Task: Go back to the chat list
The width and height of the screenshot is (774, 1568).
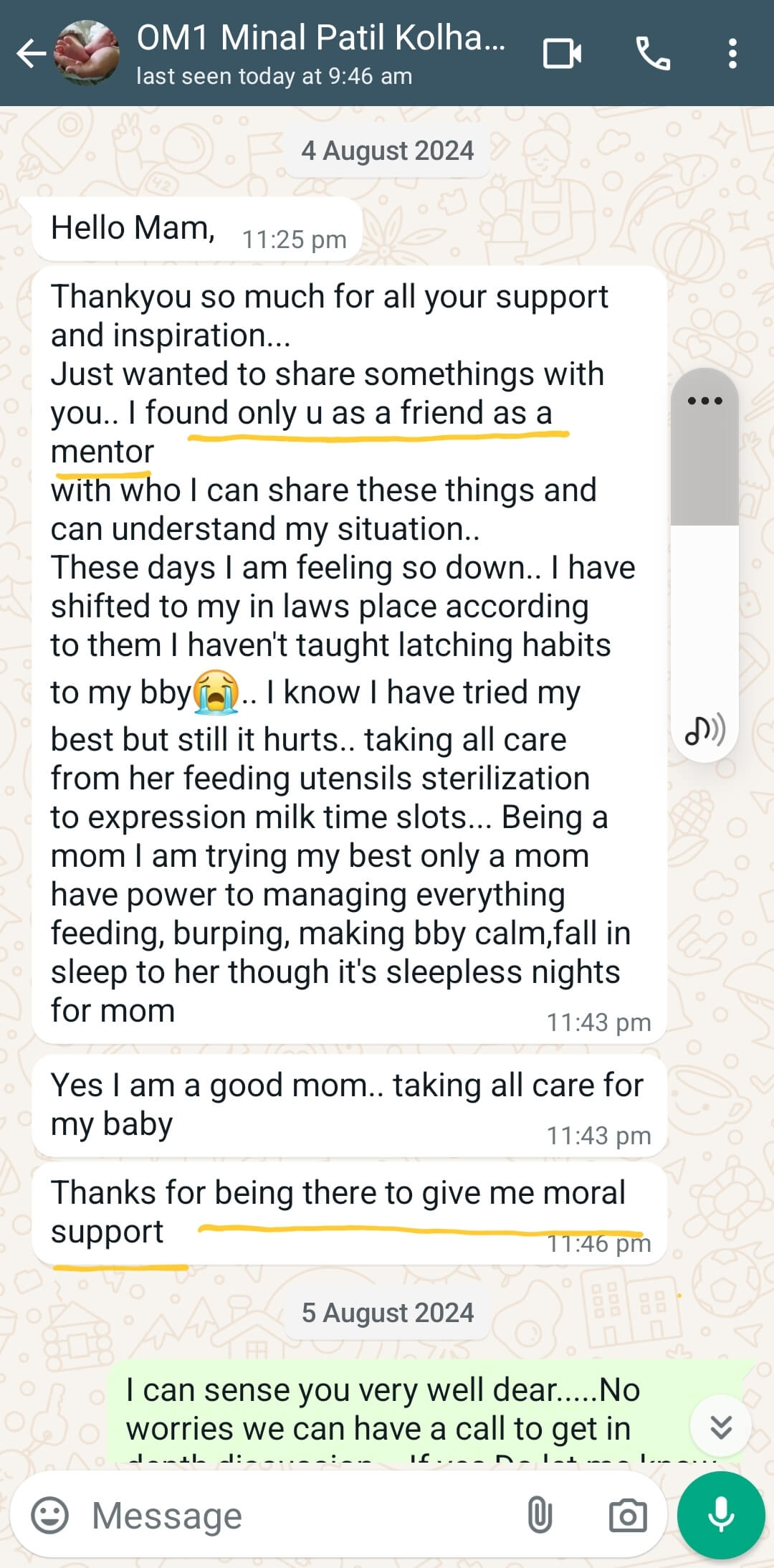Action: pos(30,54)
